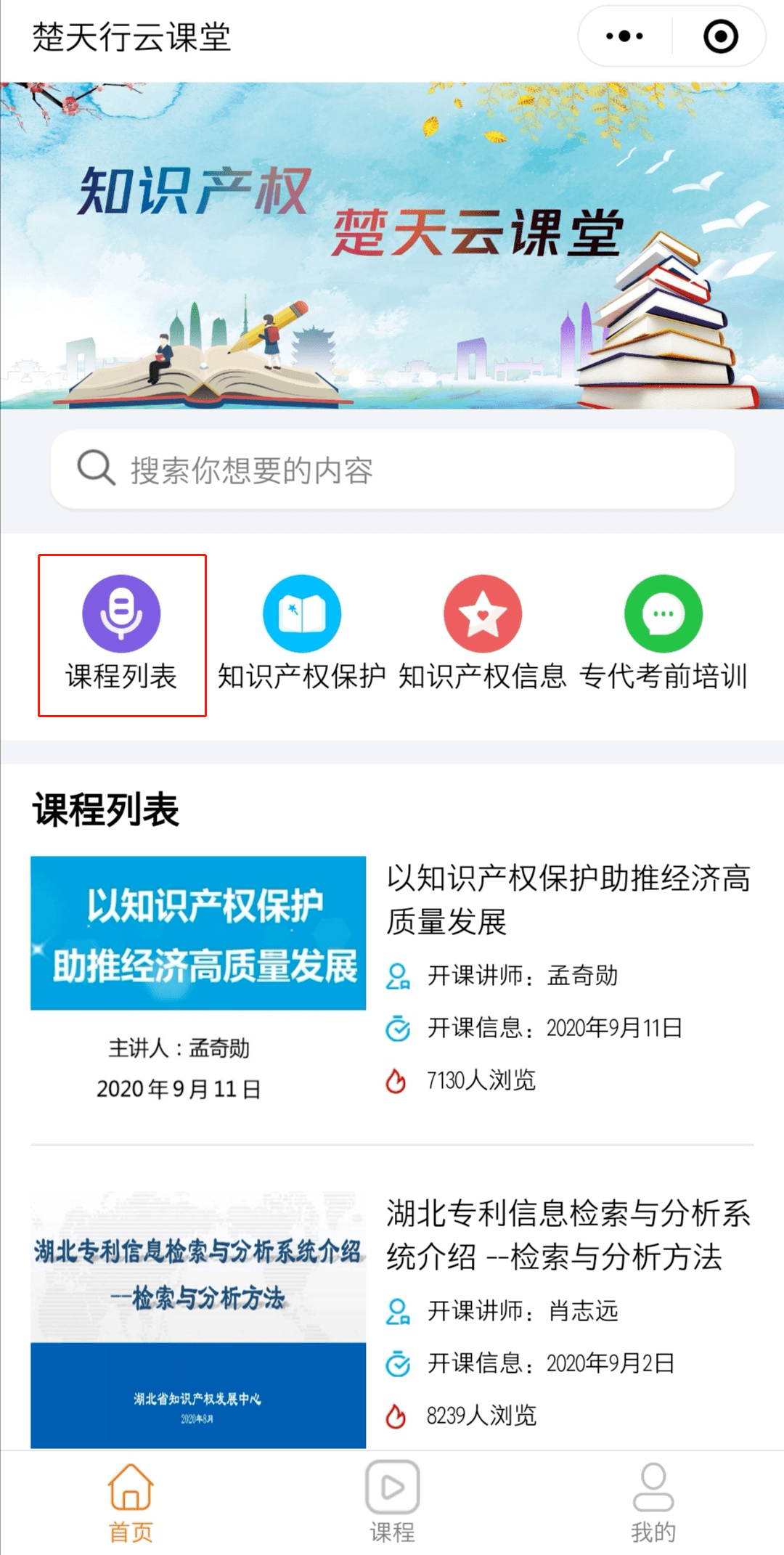Close the mini program via circle button
The height and width of the screenshot is (1555, 784).
coord(720,36)
